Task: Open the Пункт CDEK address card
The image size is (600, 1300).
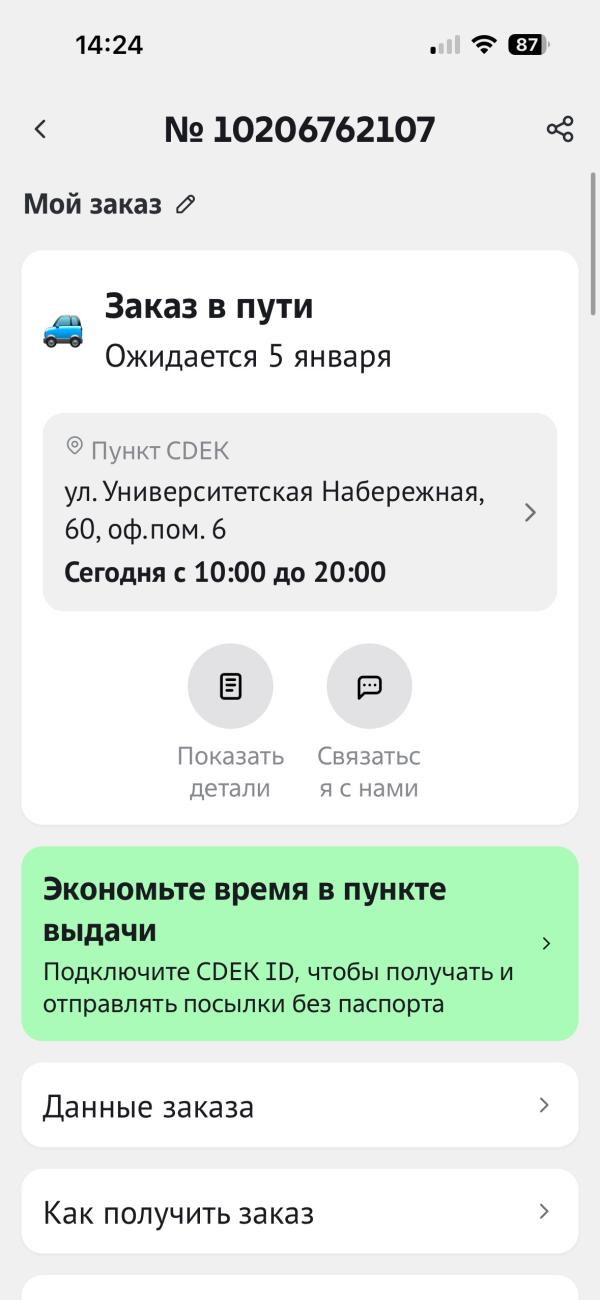Action: [x=300, y=512]
